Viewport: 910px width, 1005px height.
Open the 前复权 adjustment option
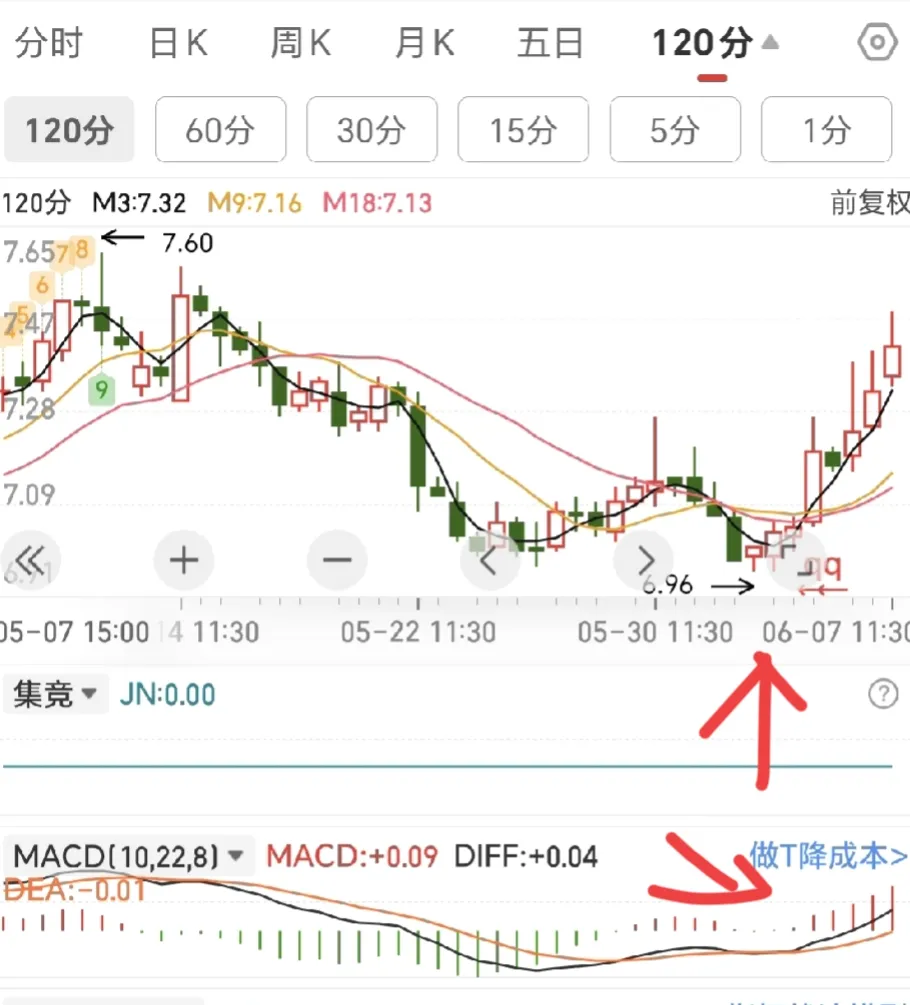870,203
